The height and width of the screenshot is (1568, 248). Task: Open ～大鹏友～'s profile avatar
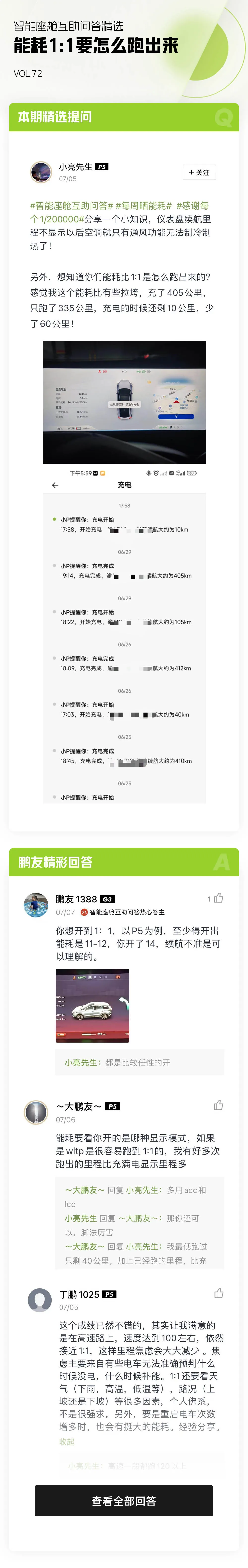[x=36, y=1112]
